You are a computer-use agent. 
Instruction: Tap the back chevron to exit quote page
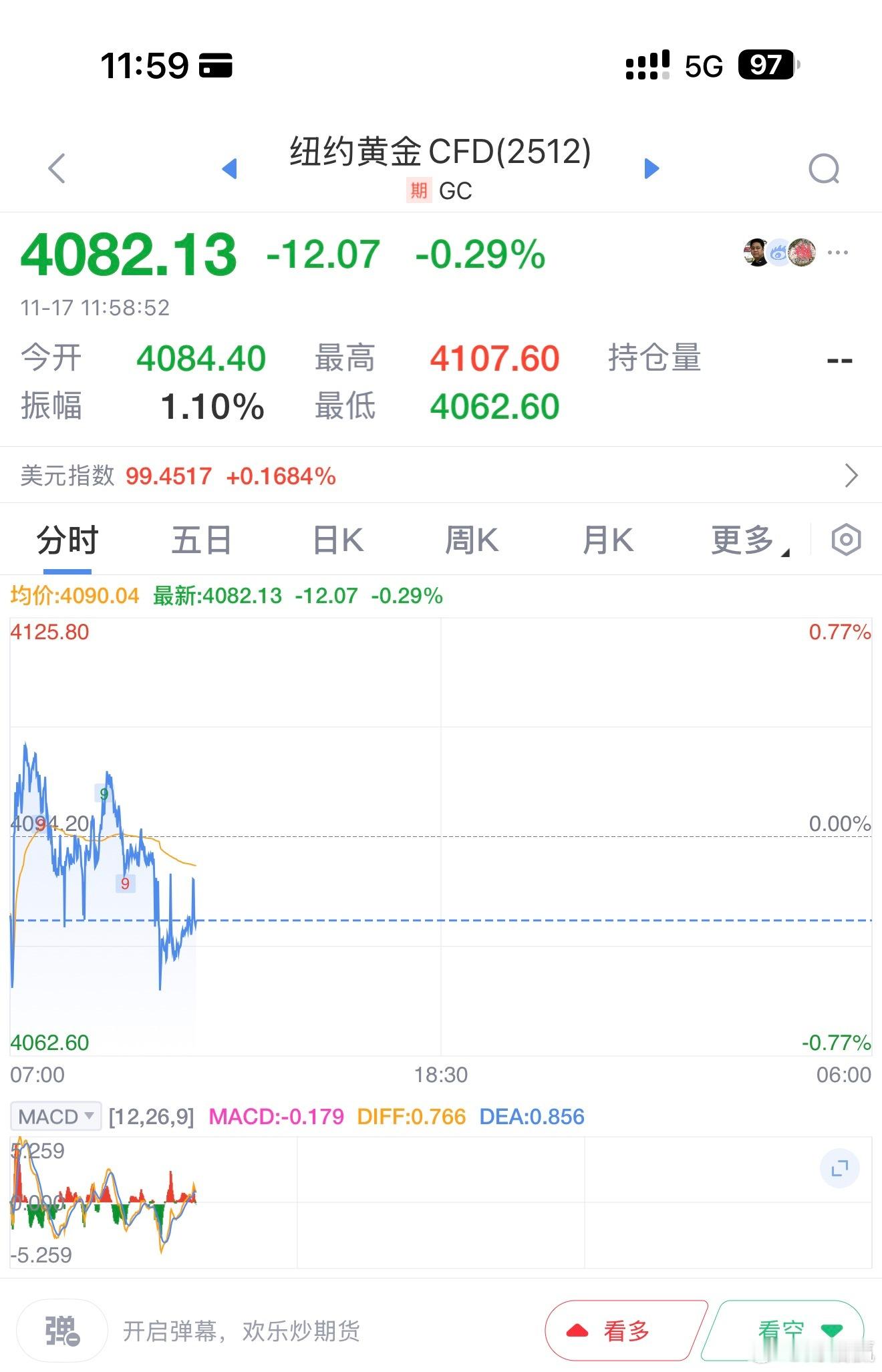56,168
